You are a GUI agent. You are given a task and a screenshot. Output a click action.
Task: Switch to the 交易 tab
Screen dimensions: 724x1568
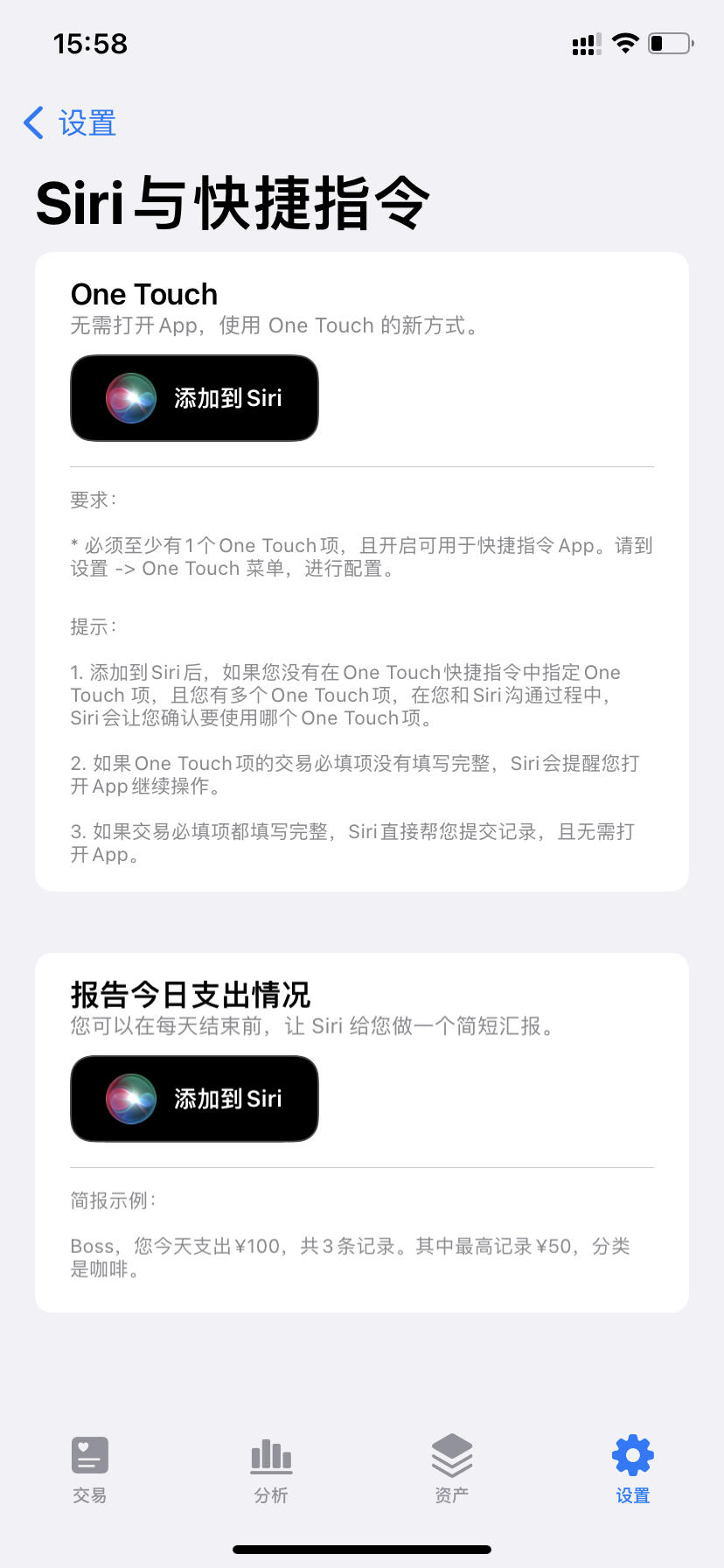[90, 1470]
